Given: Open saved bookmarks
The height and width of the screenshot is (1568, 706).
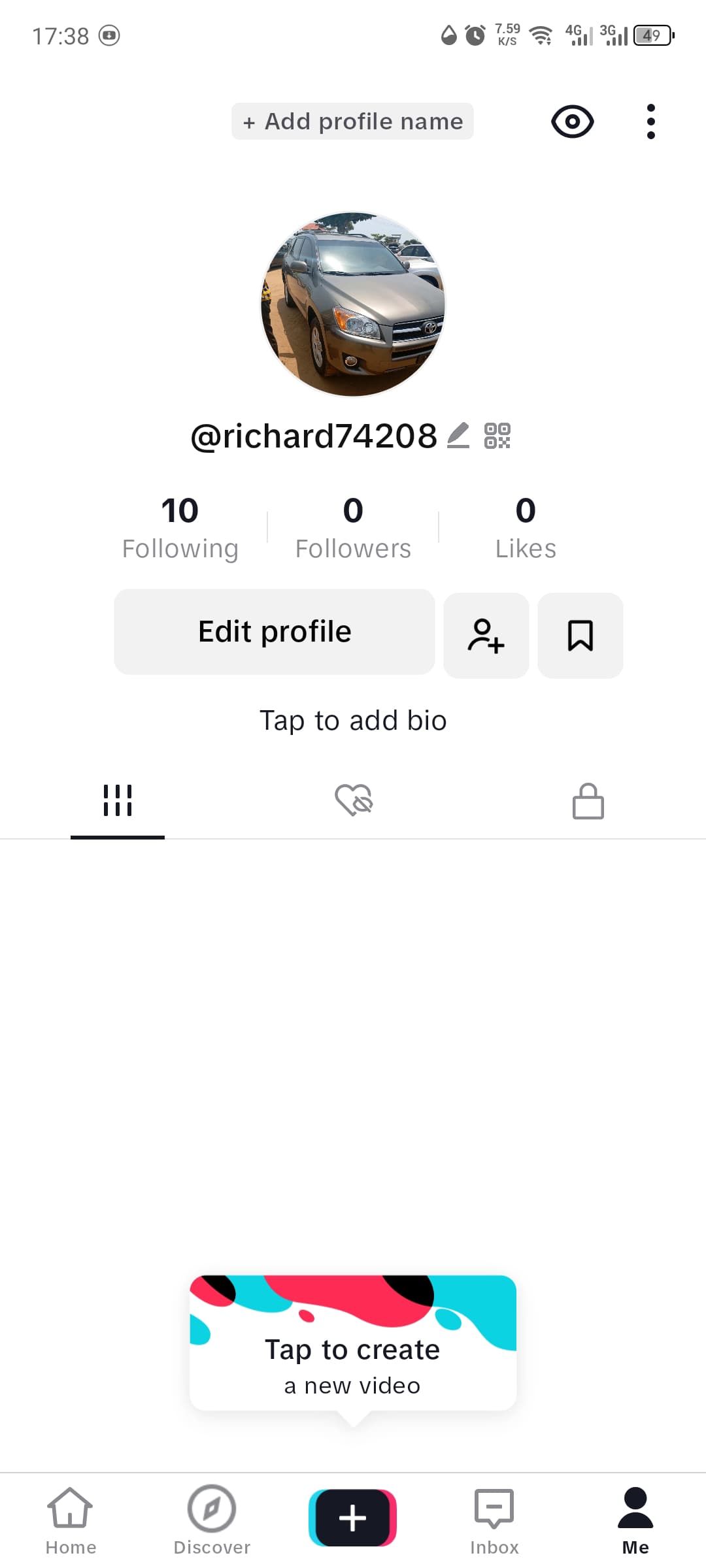Looking at the screenshot, I should pos(580,636).
